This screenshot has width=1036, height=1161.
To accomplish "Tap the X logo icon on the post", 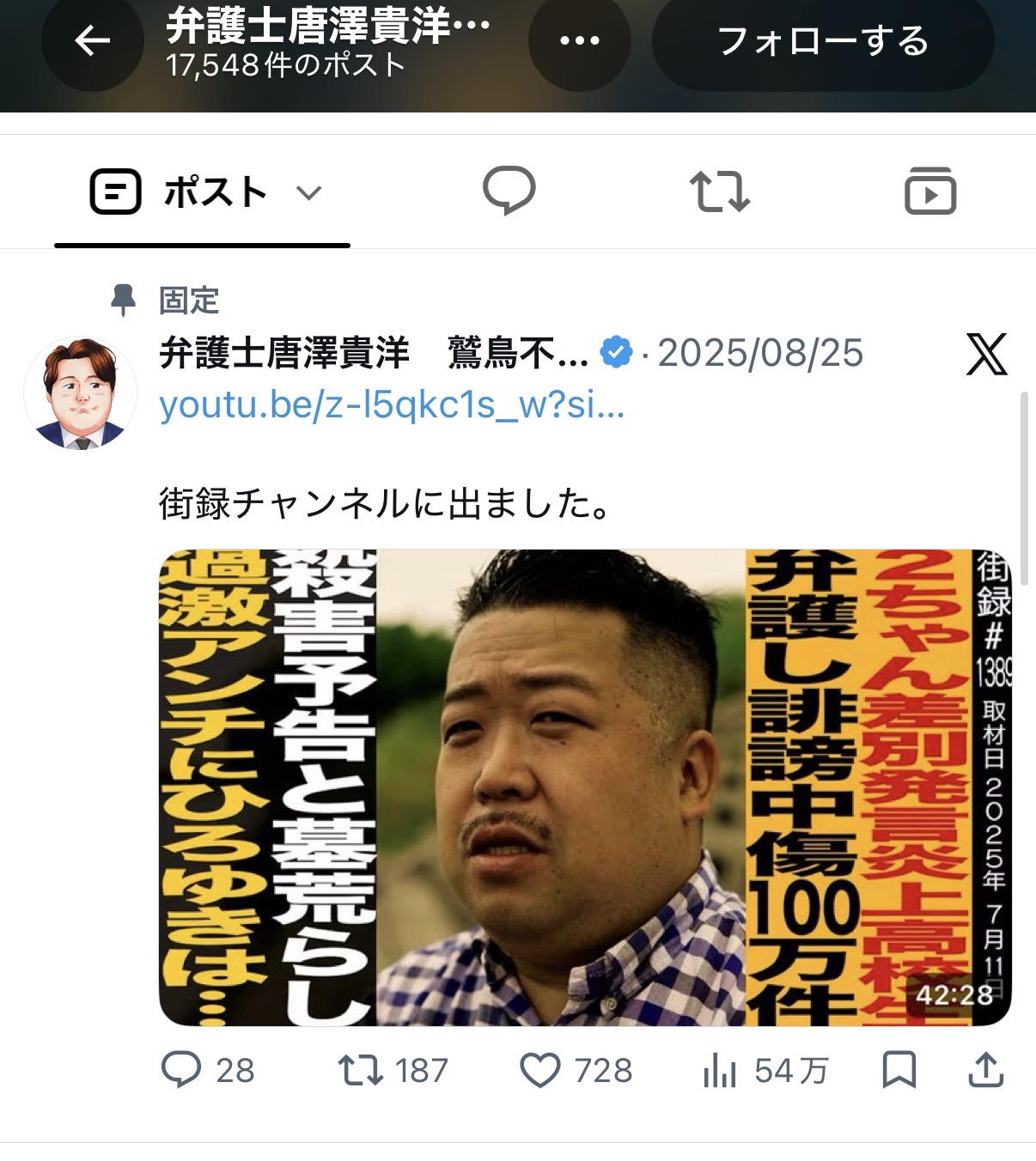I will pyautogui.click(x=986, y=354).
